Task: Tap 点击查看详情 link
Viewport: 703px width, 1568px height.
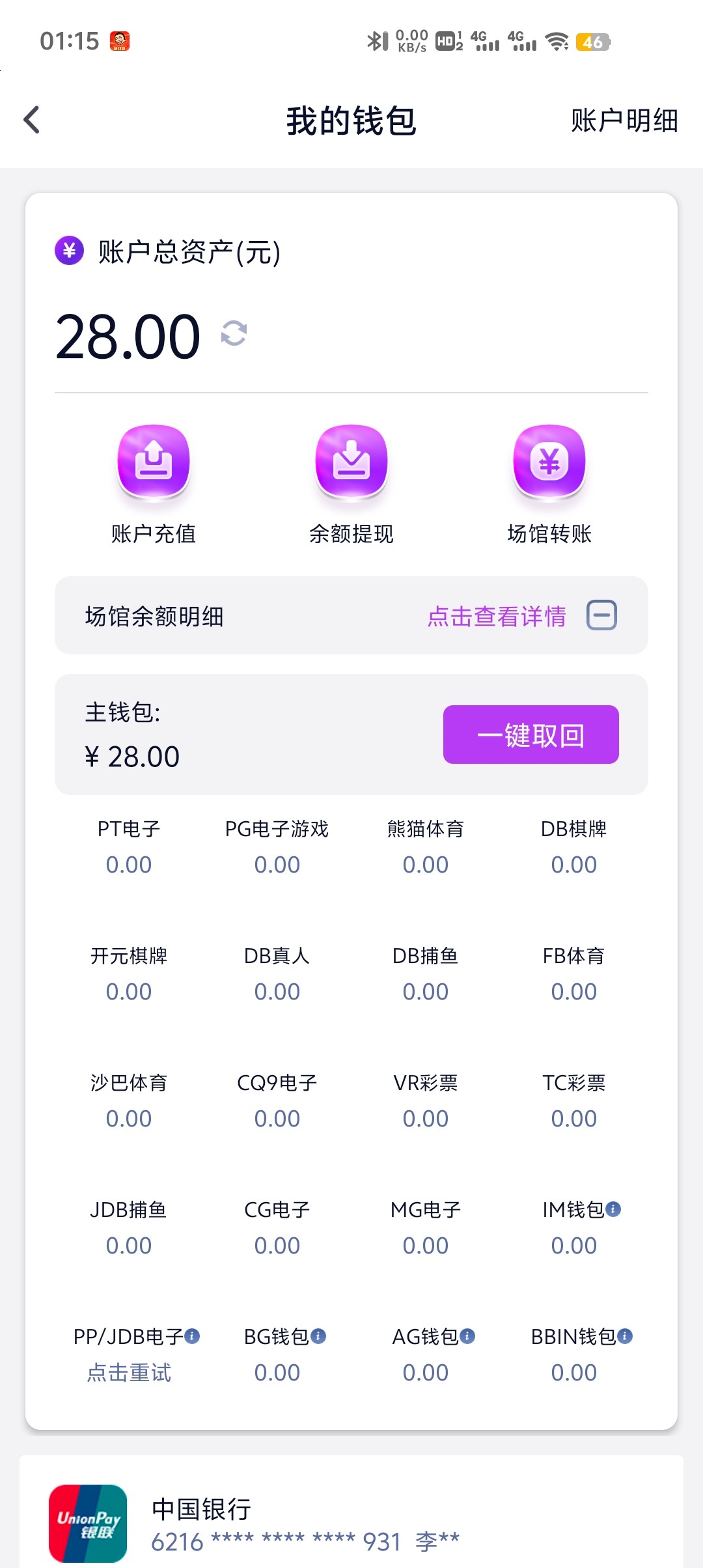Action: (x=497, y=616)
